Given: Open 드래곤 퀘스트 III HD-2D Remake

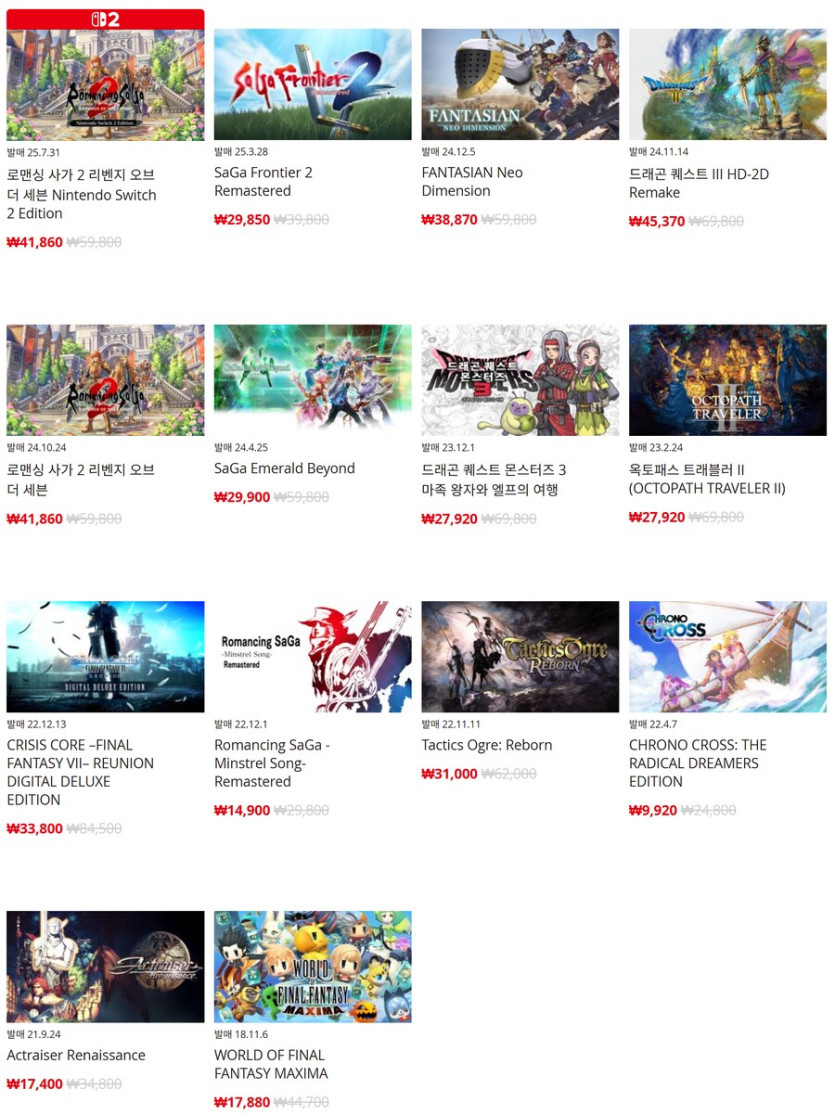Looking at the screenshot, I should click(727, 85).
